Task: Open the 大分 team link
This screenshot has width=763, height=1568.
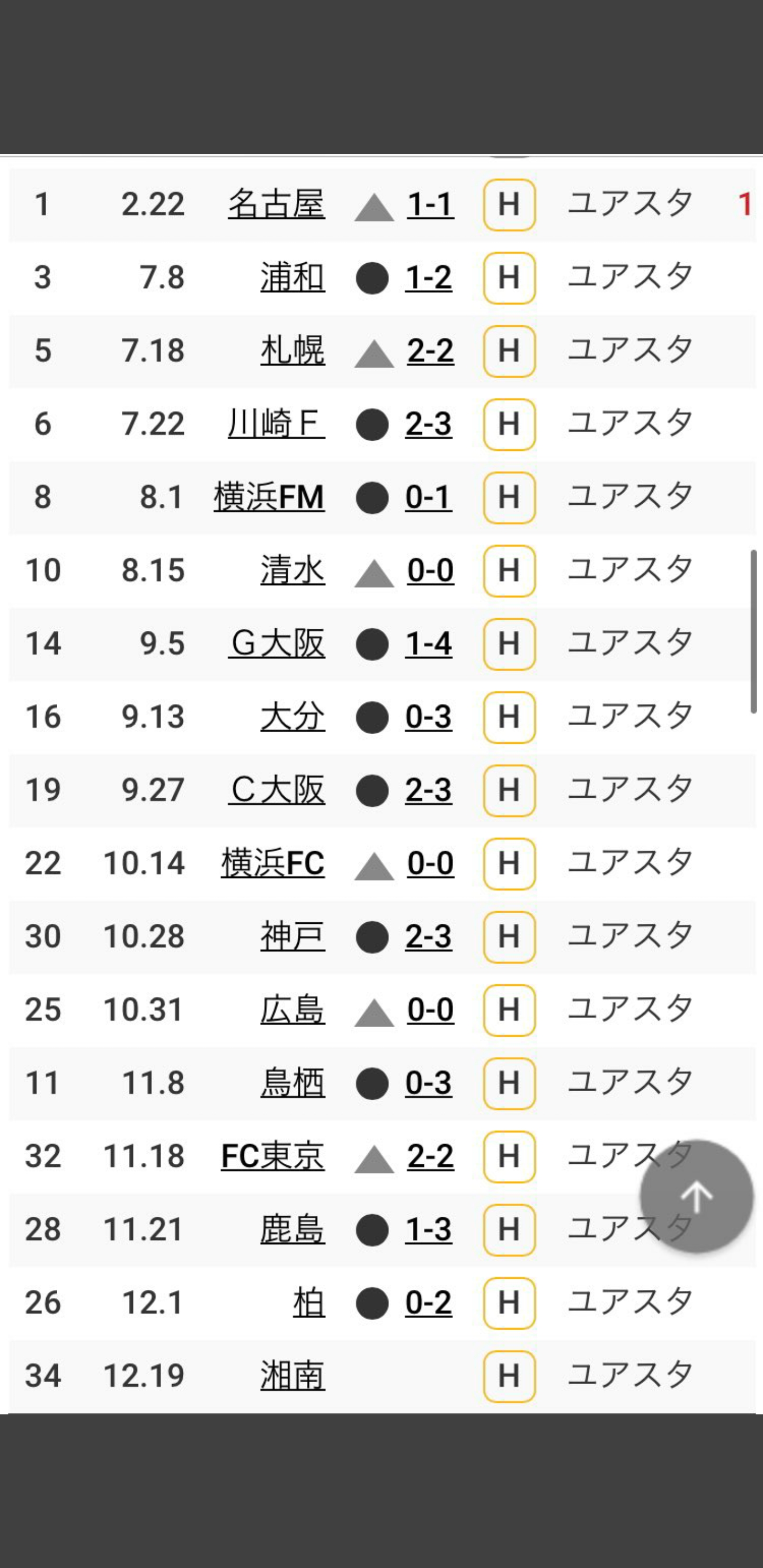Action: tap(292, 716)
